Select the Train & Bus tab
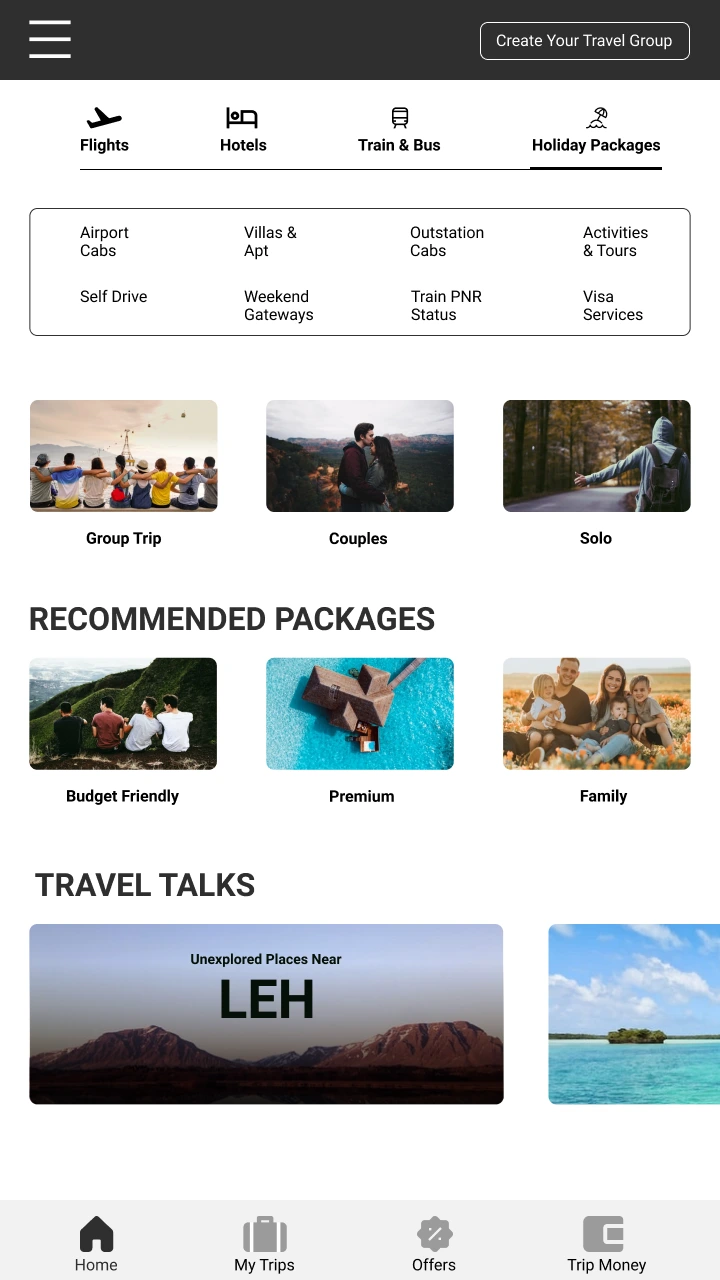720x1280 pixels. coord(399,131)
